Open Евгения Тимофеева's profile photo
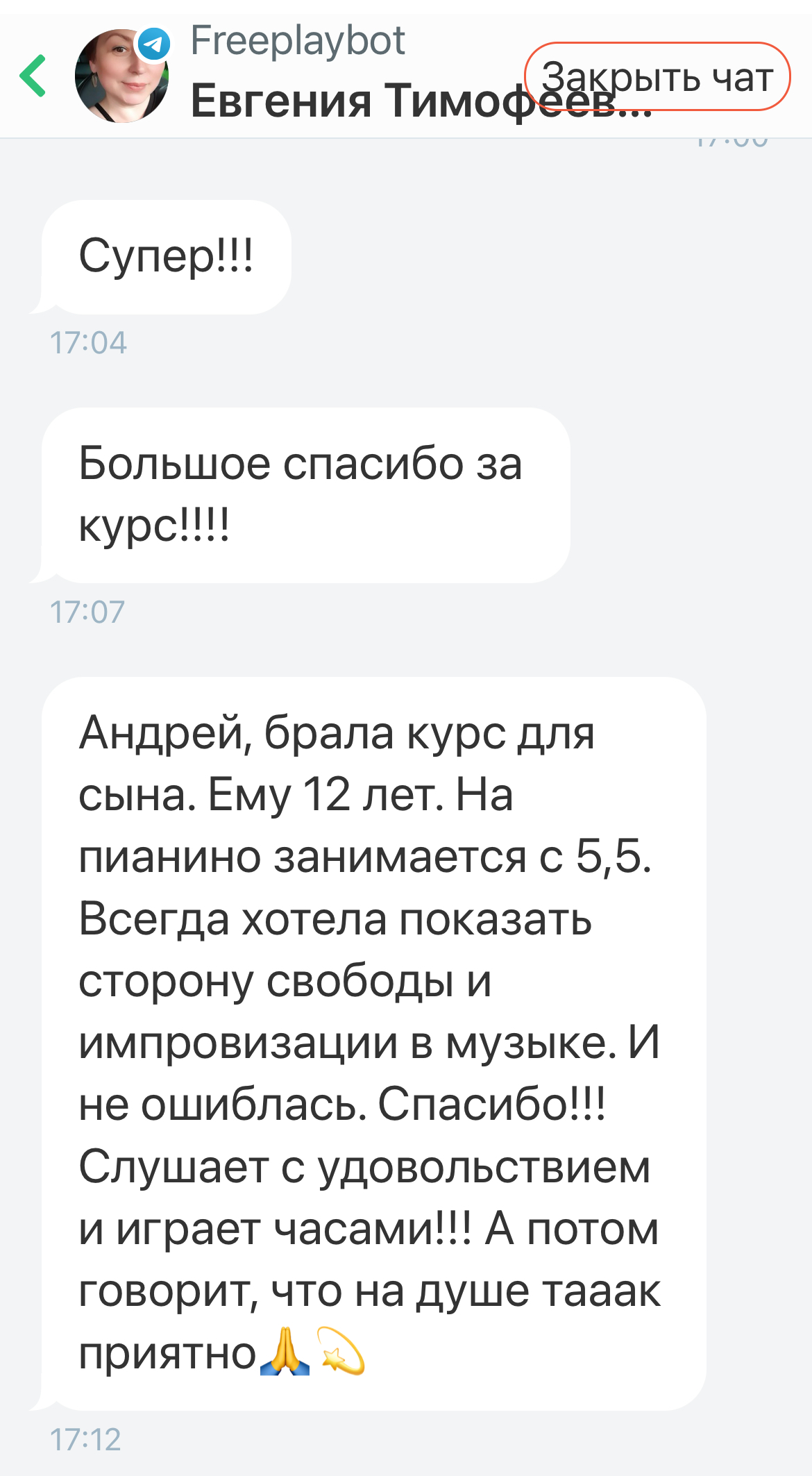This screenshot has height=1476, width=812. coord(121,76)
